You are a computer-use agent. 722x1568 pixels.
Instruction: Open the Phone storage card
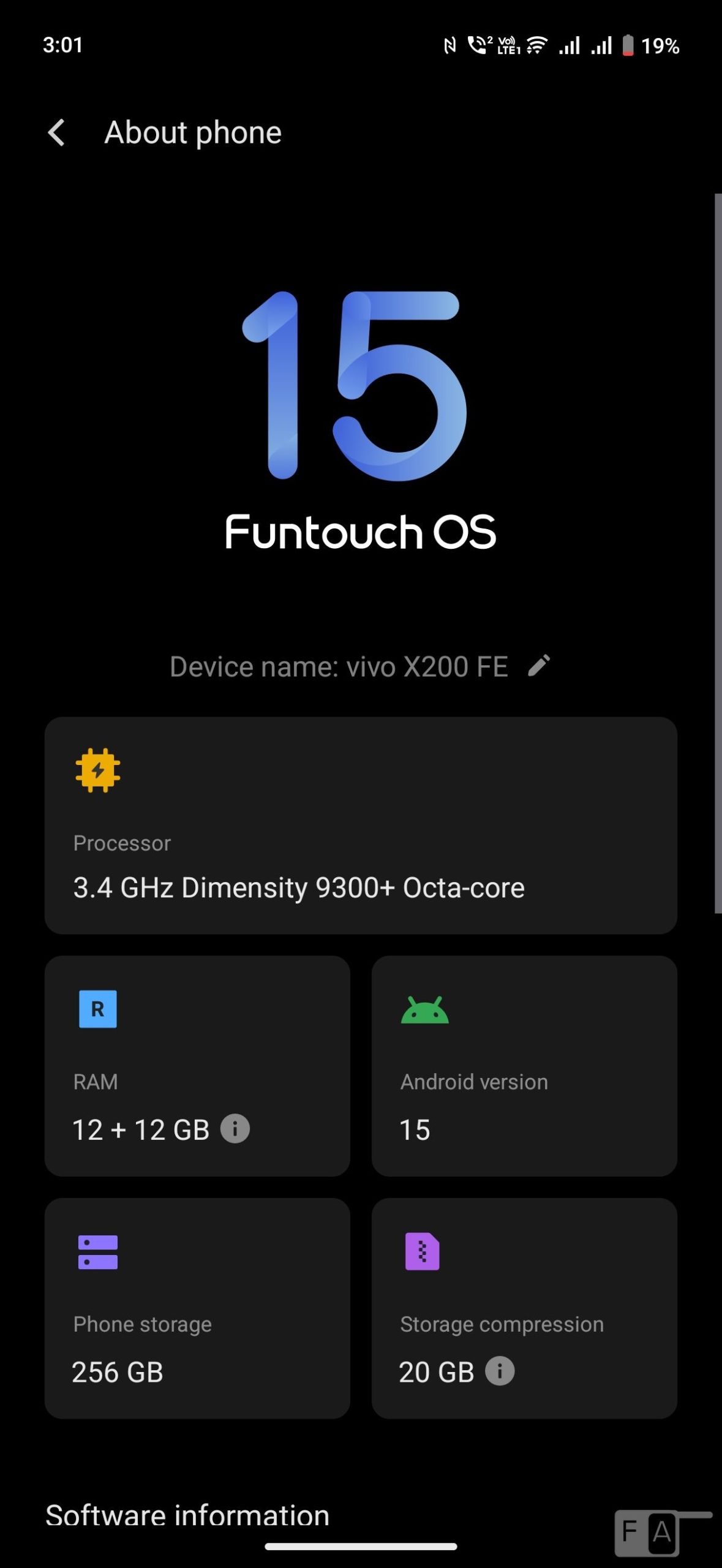[x=197, y=1308]
